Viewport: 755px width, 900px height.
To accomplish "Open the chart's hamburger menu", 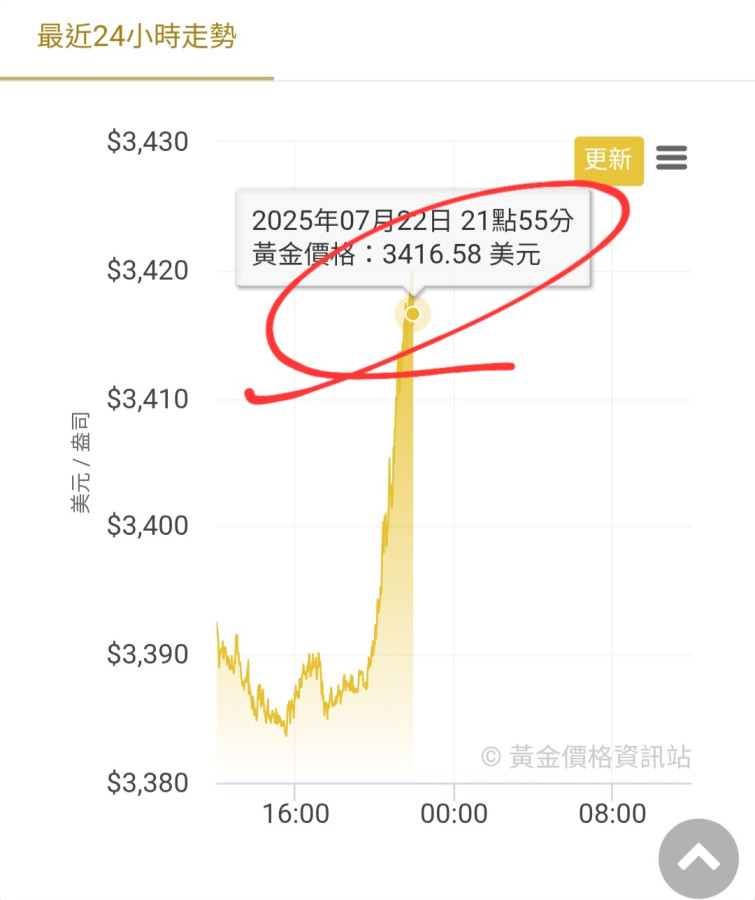I will click(x=672, y=158).
